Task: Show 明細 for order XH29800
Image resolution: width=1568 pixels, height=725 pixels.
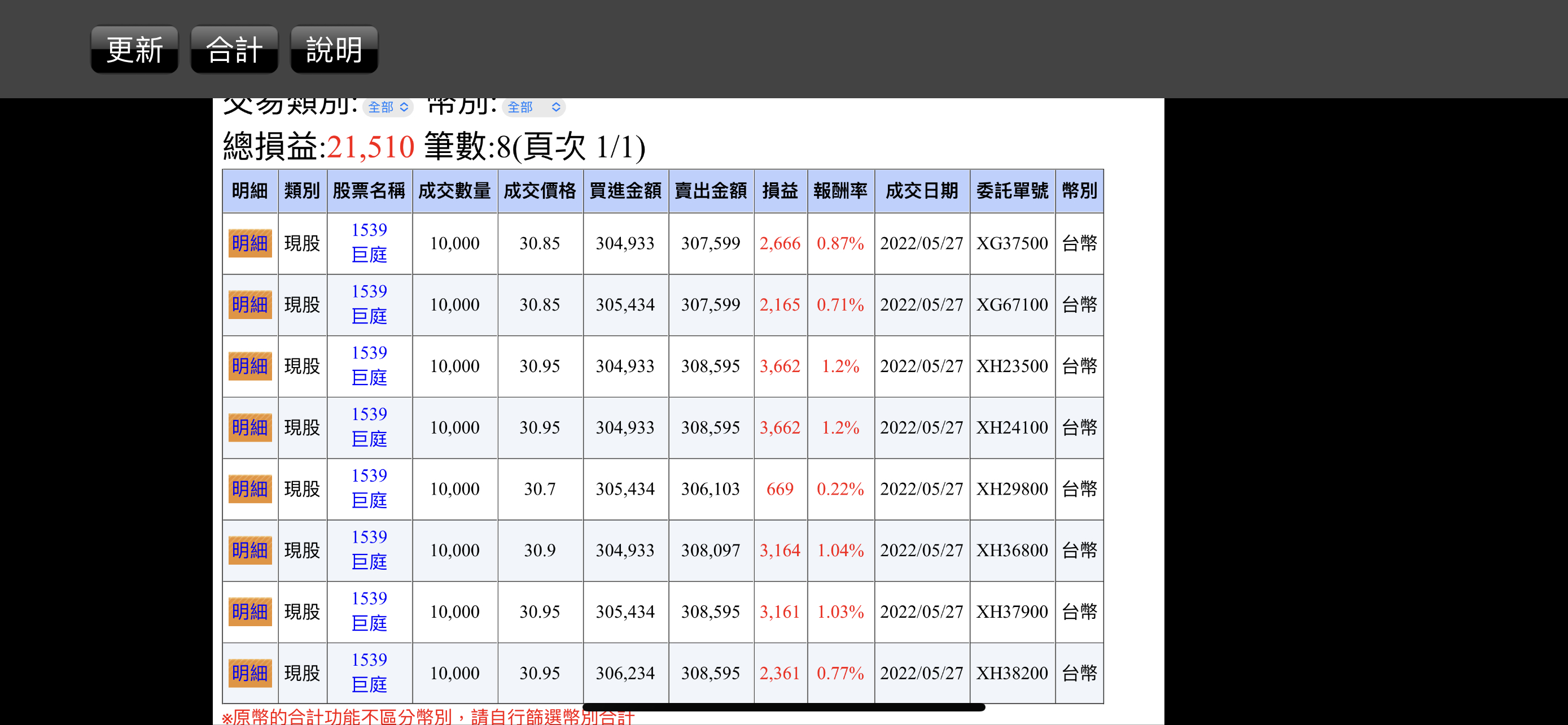Action: (249, 489)
